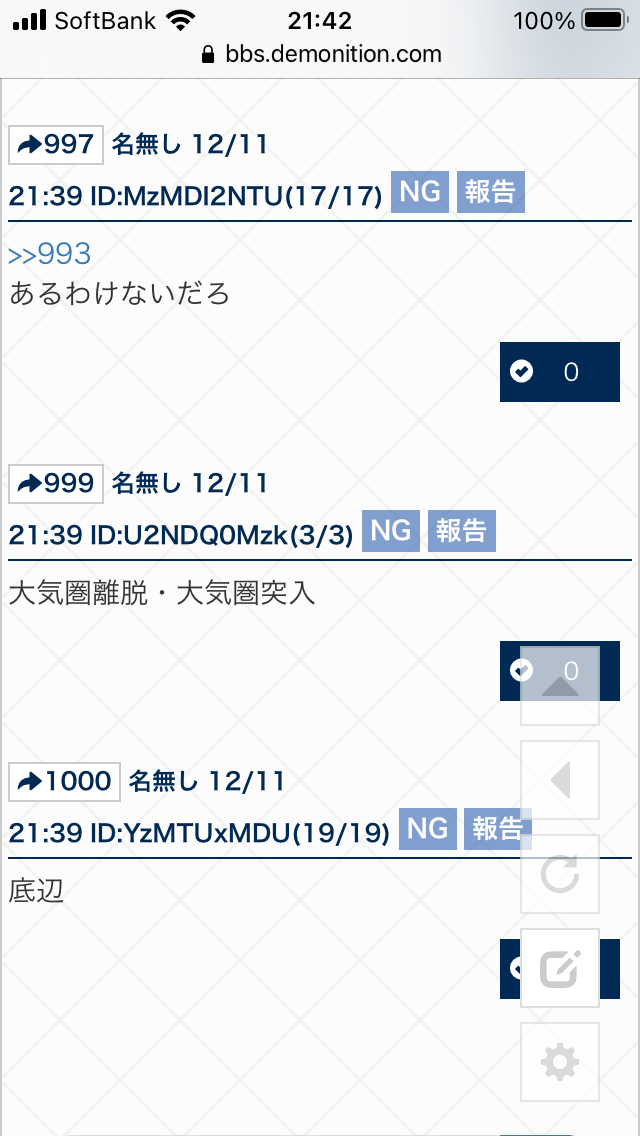
Task: Tap the bbs.demonition.com address bar
Action: [x=320, y=54]
